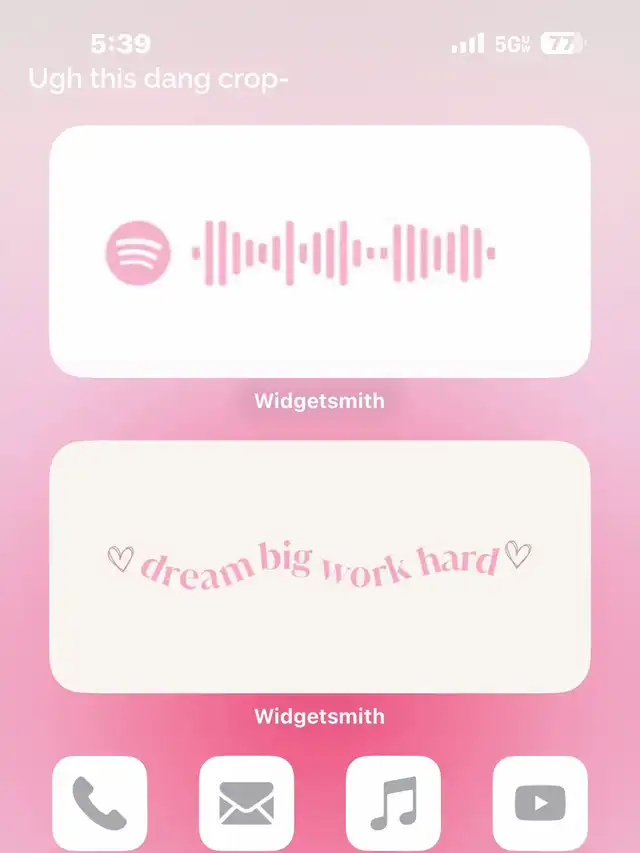Launch the Phone app
This screenshot has height=853, width=640.
click(100, 803)
